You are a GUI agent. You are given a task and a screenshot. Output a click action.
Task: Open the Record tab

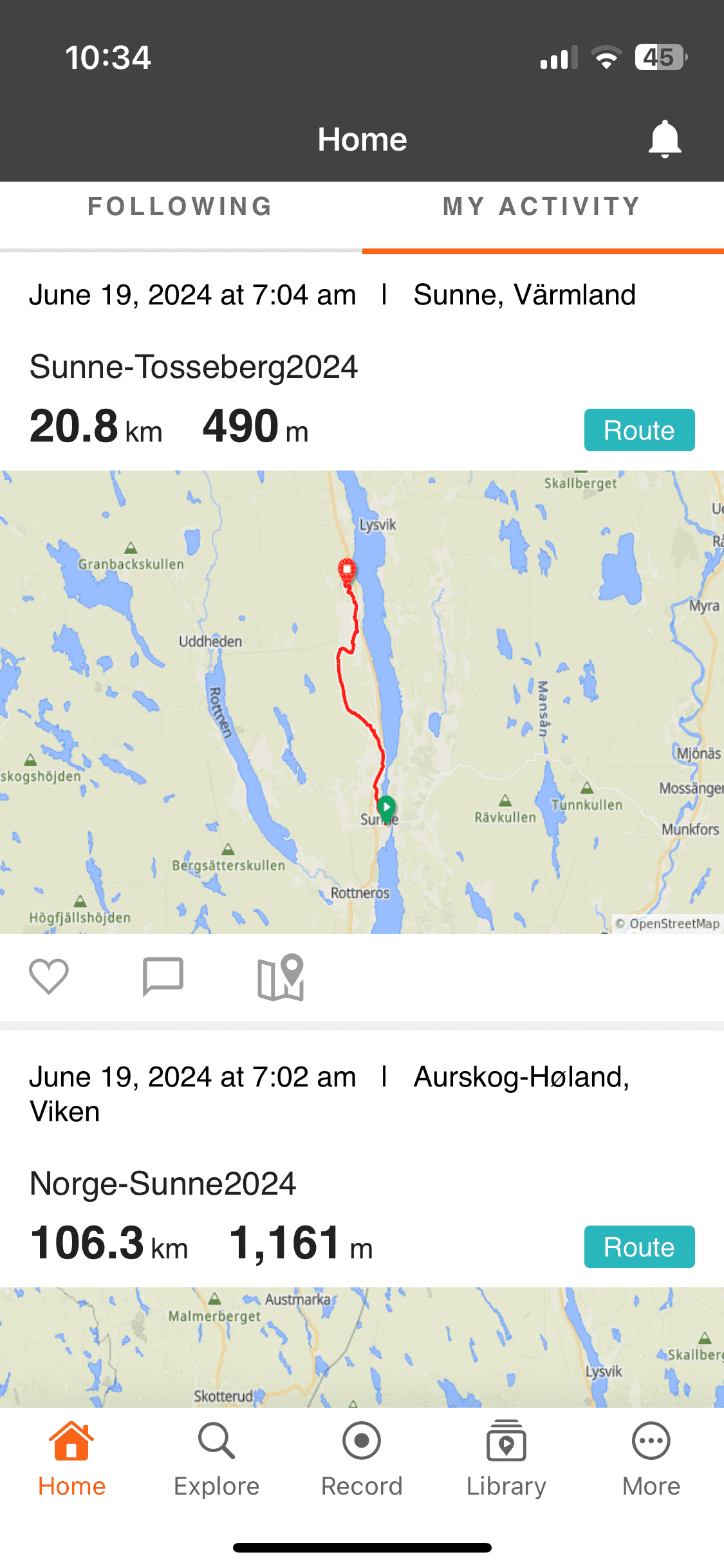point(362,1459)
